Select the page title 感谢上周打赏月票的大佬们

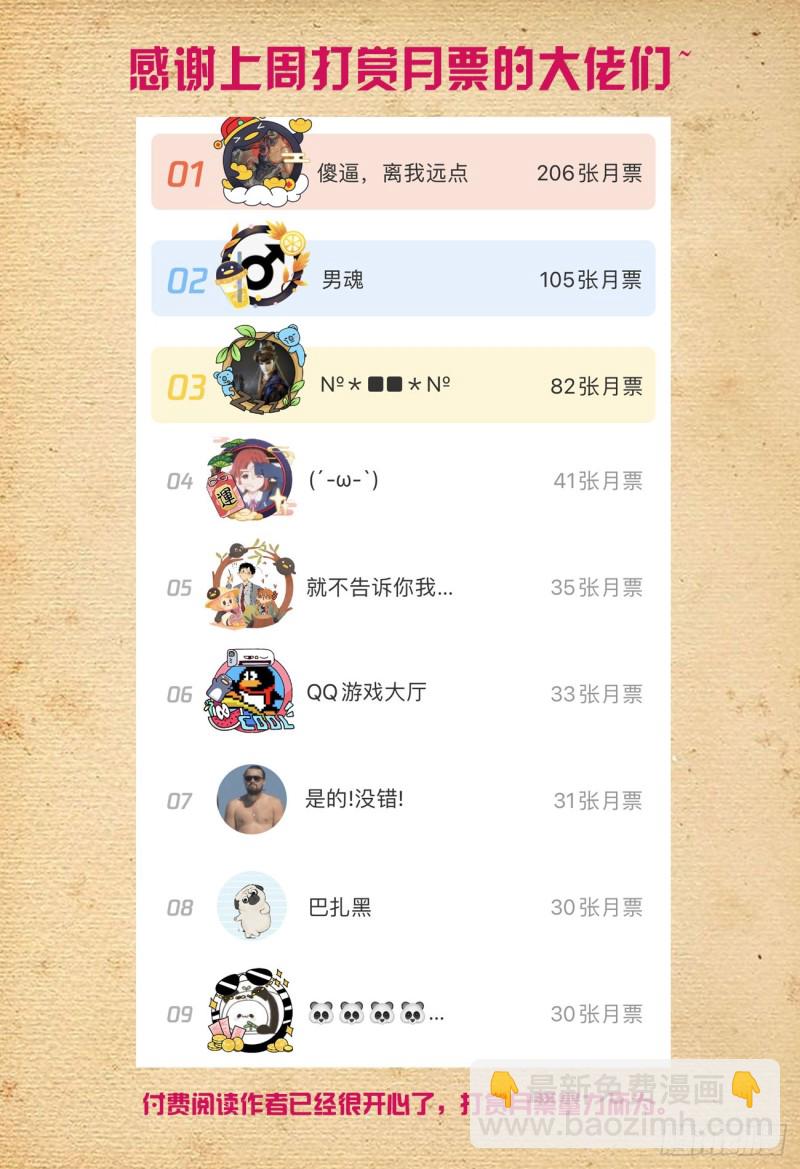point(400,62)
